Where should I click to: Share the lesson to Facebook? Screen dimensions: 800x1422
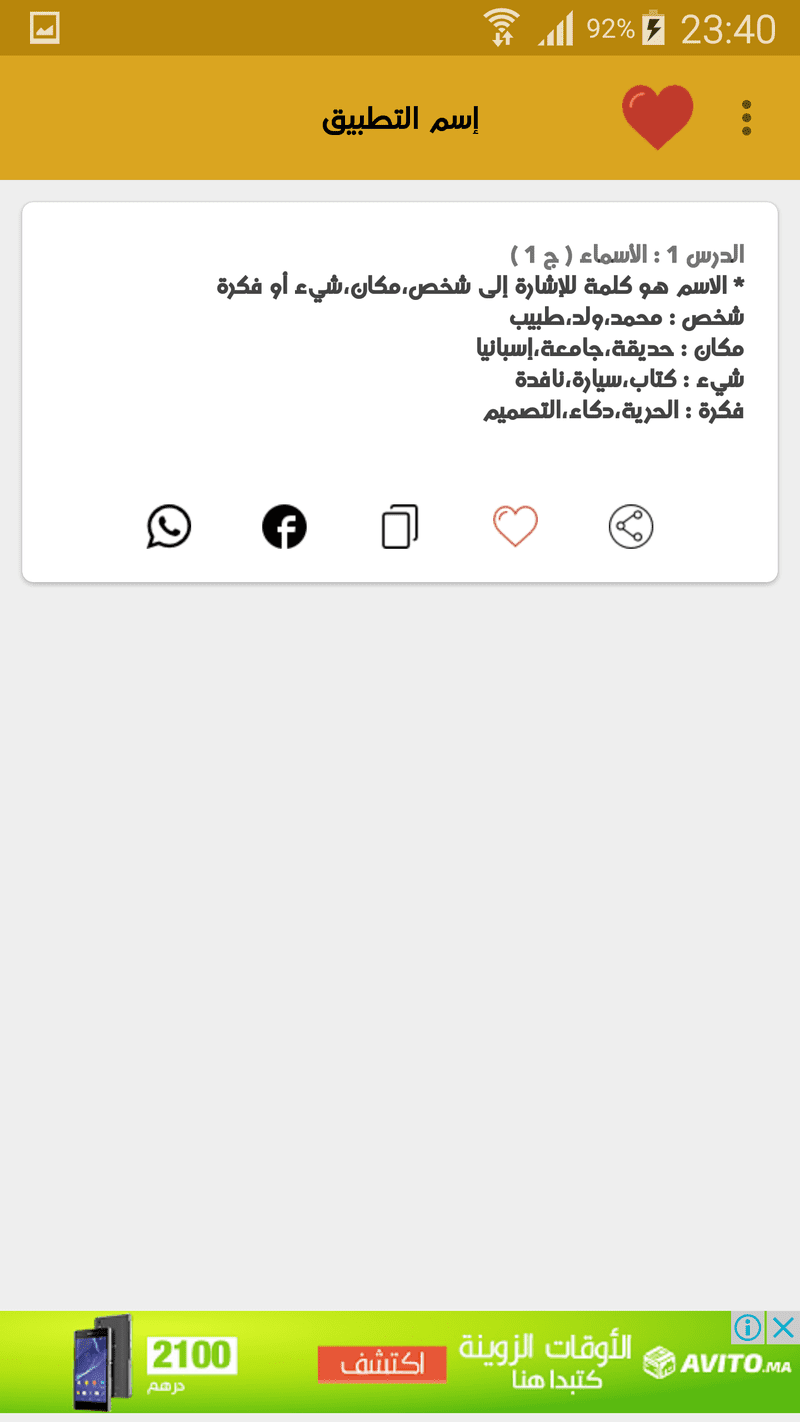click(x=284, y=527)
